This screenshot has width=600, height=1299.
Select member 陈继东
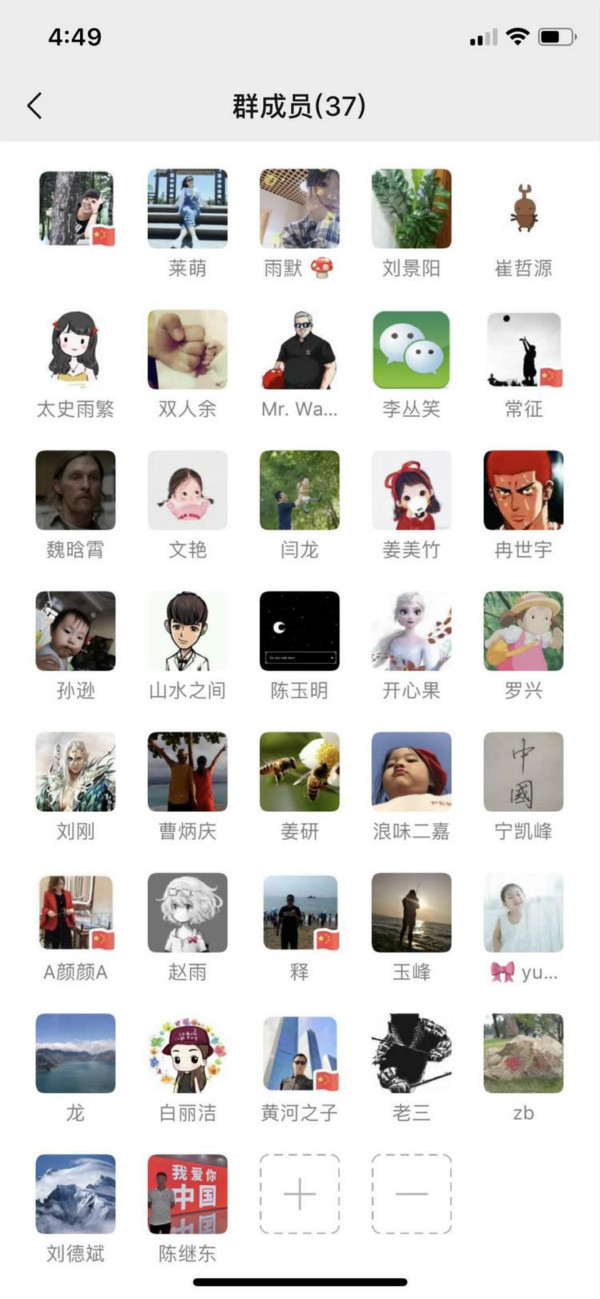tap(187, 1193)
